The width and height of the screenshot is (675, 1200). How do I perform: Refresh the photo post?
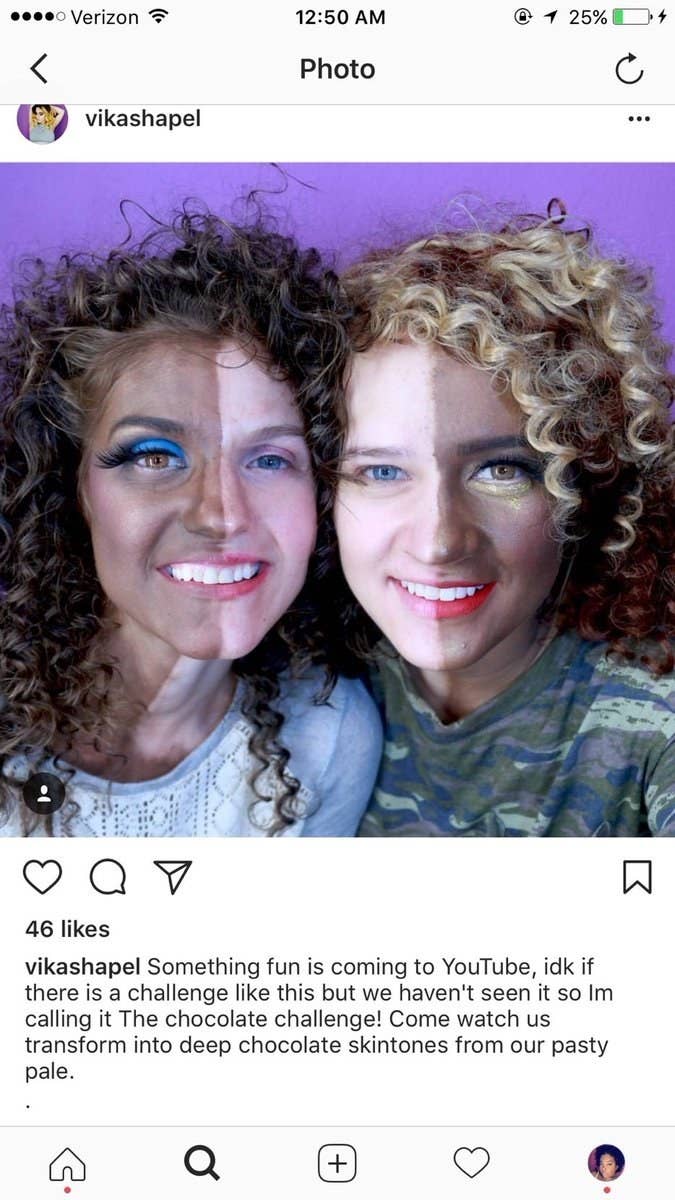click(629, 69)
